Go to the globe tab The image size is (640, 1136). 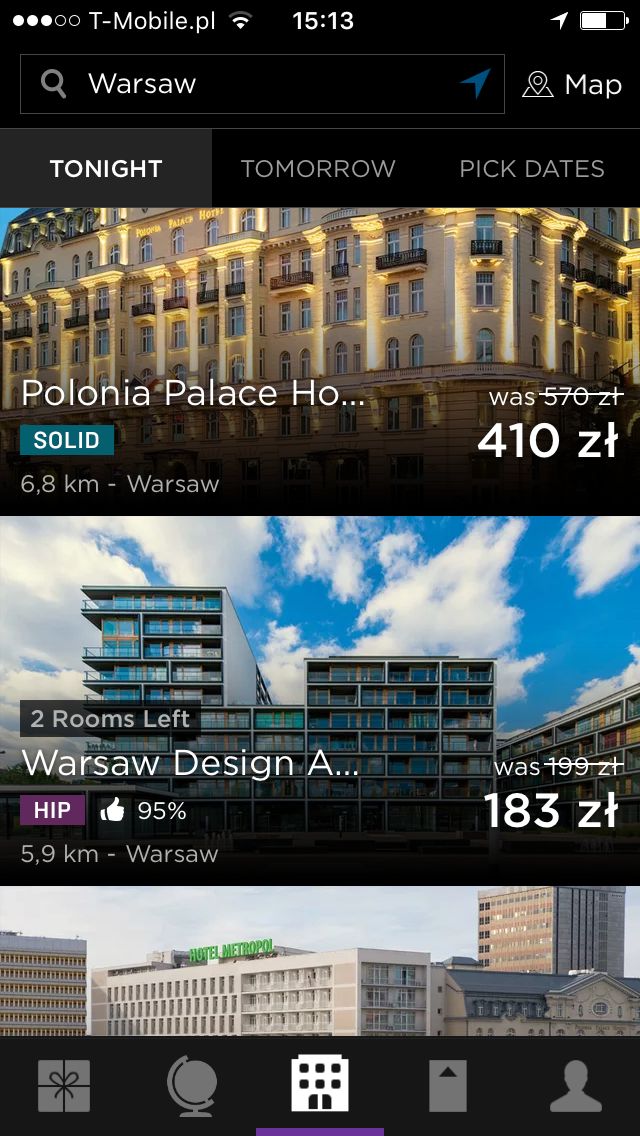(192, 1086)
